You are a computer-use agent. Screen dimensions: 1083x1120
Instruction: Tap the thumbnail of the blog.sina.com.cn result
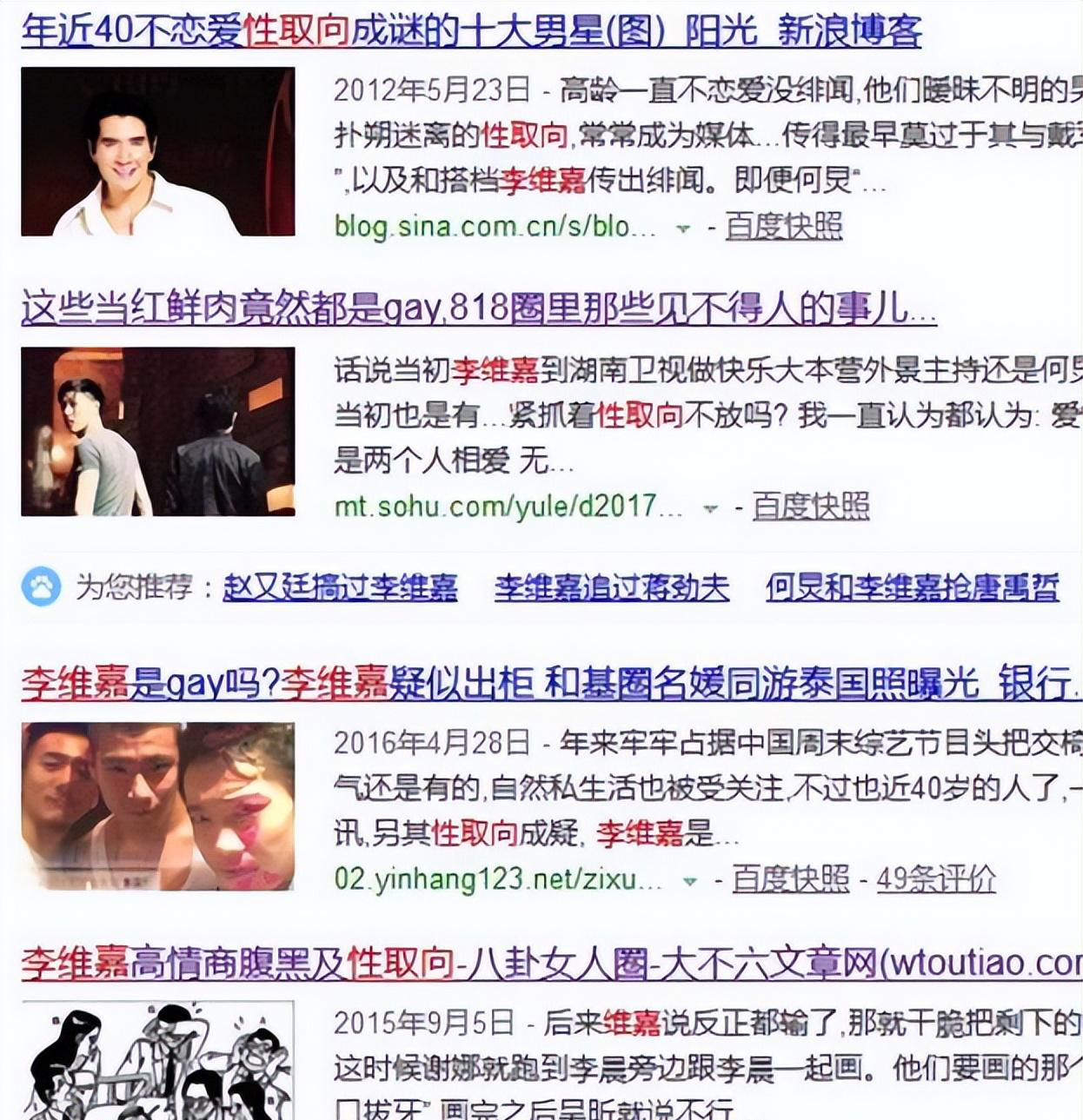pos(158,151)
